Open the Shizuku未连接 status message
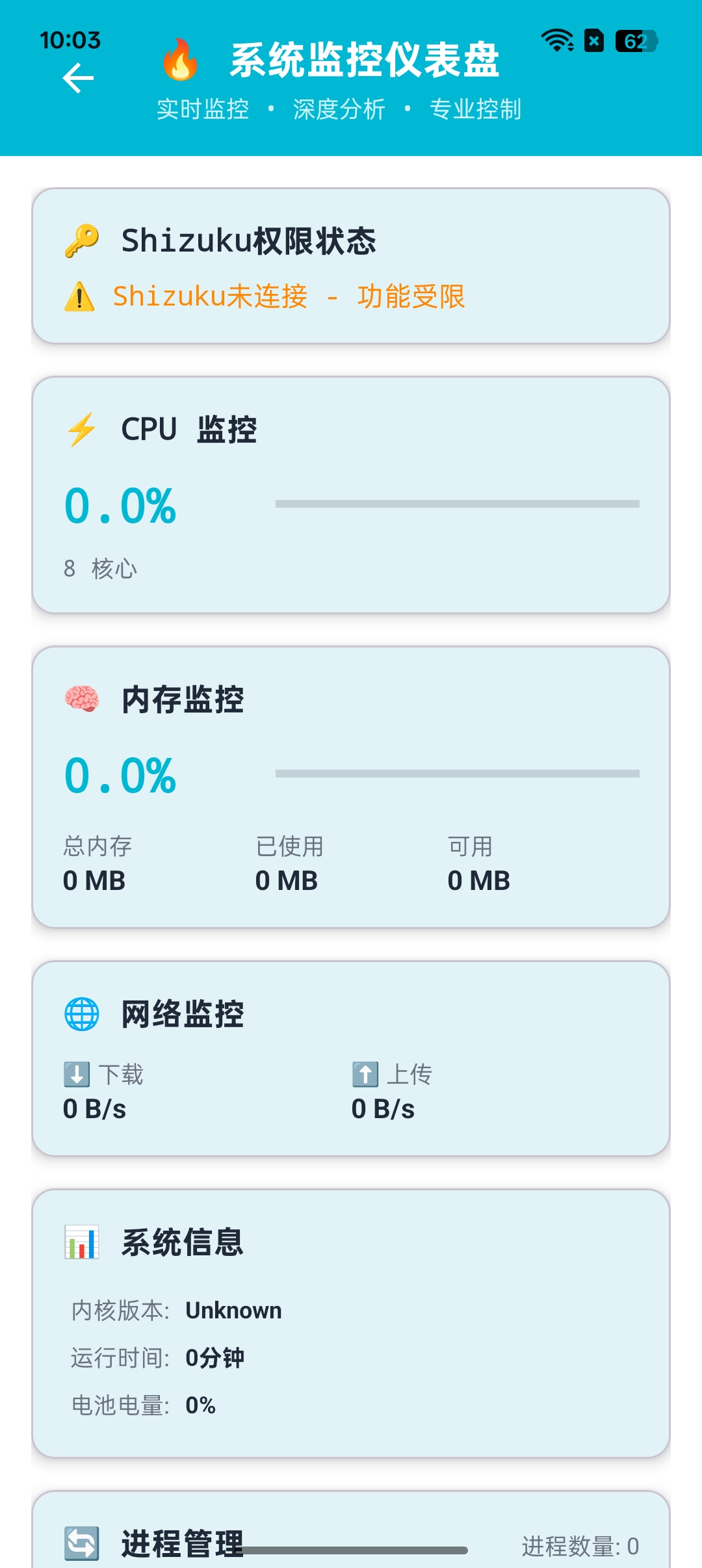702x1568 pixels. pos(289,297)
